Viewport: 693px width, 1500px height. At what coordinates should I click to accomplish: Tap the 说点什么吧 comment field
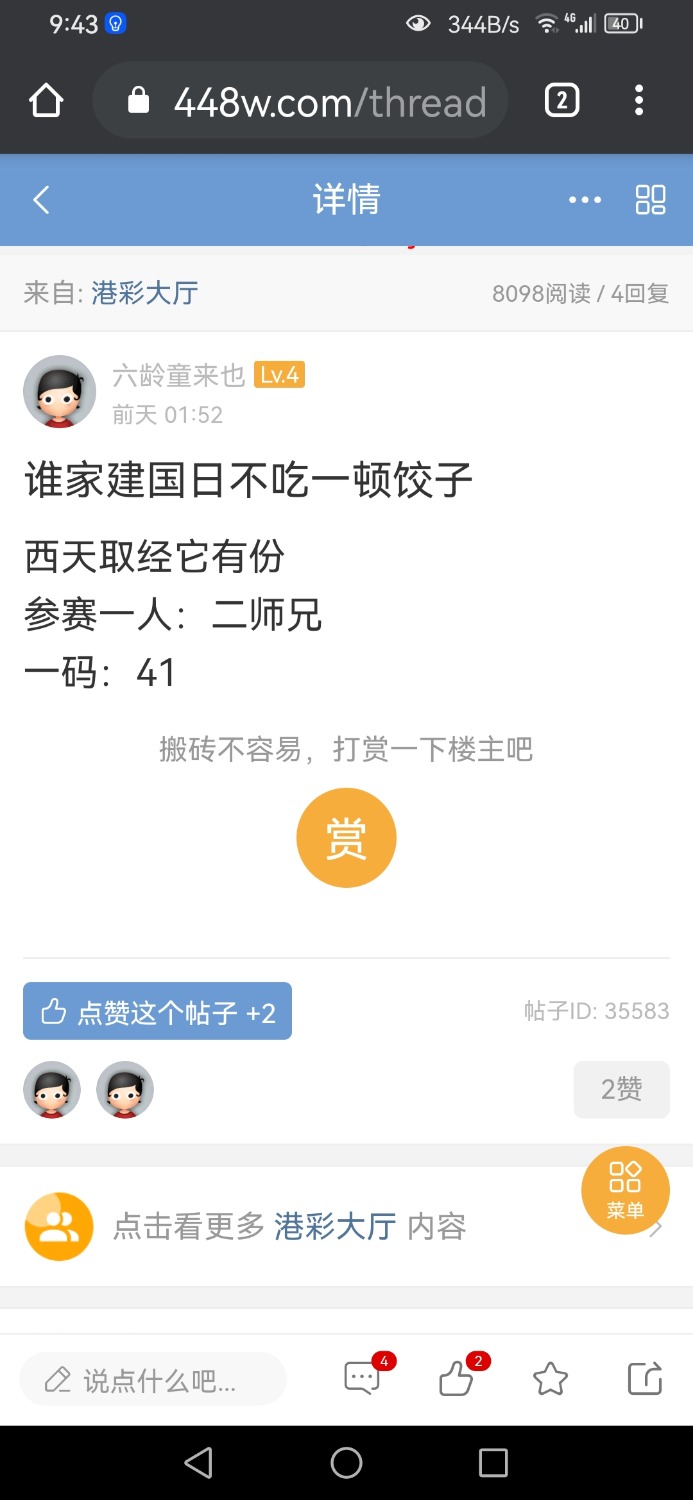[x=153, y=1381]
